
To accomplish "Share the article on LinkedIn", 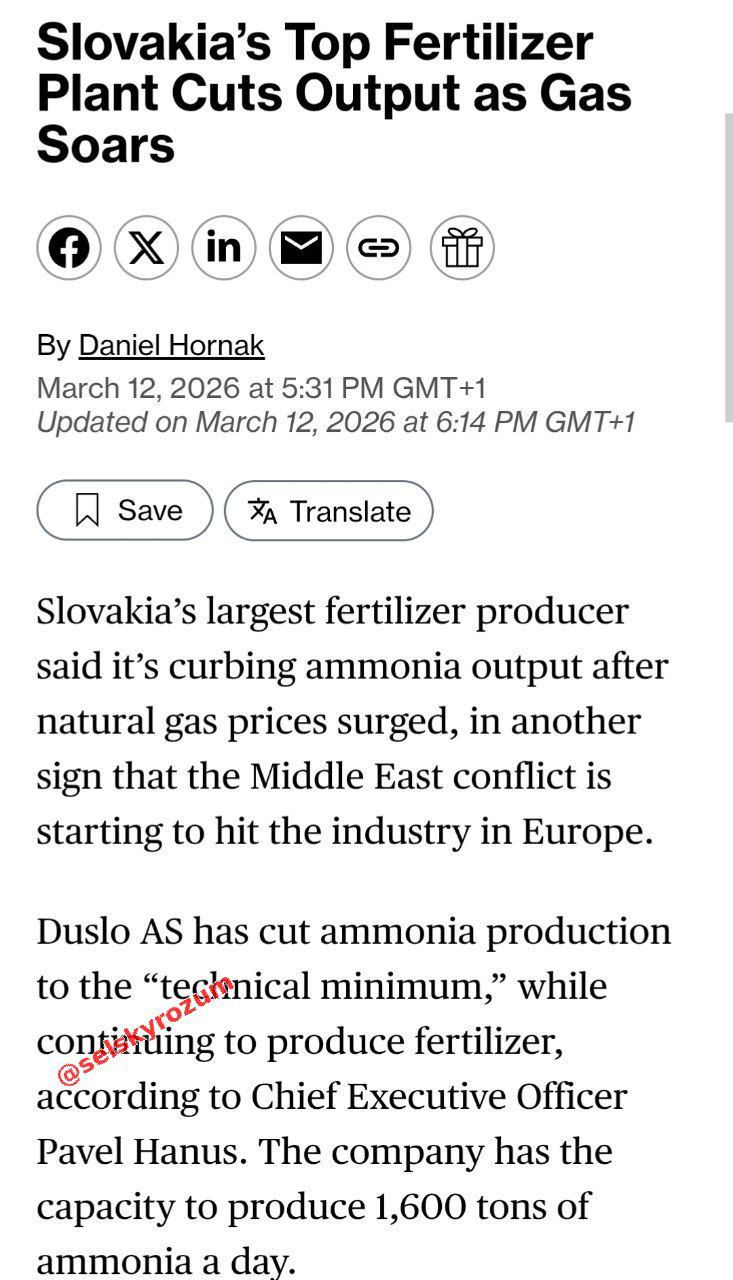I will click(223, 247).
